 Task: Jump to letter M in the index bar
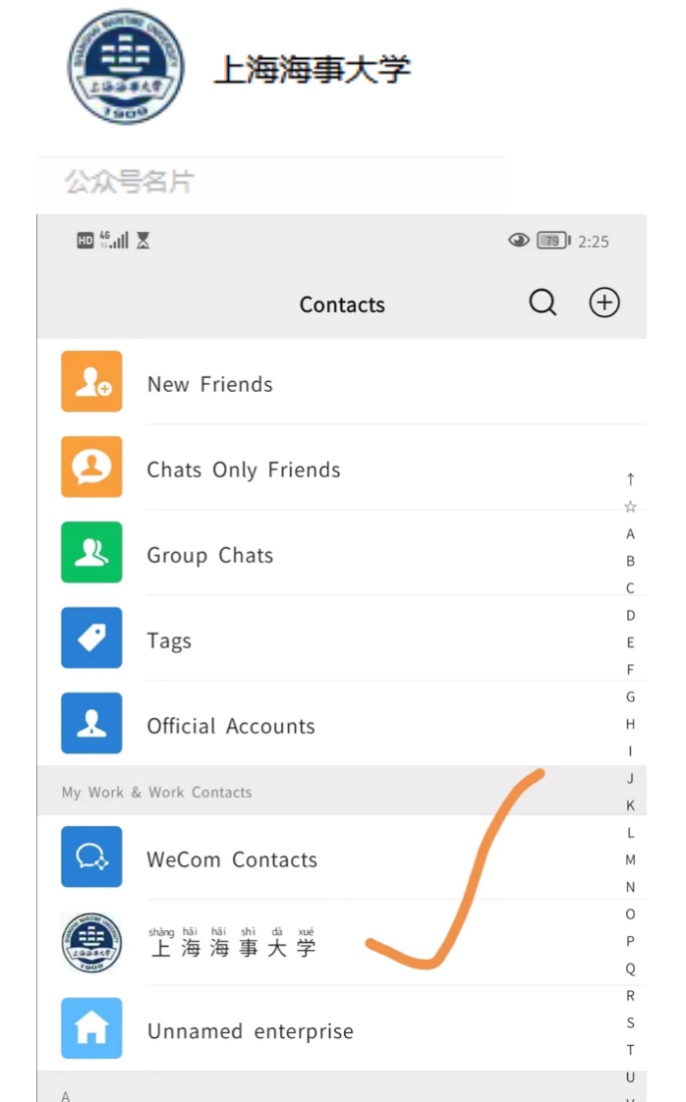point(630,860)
